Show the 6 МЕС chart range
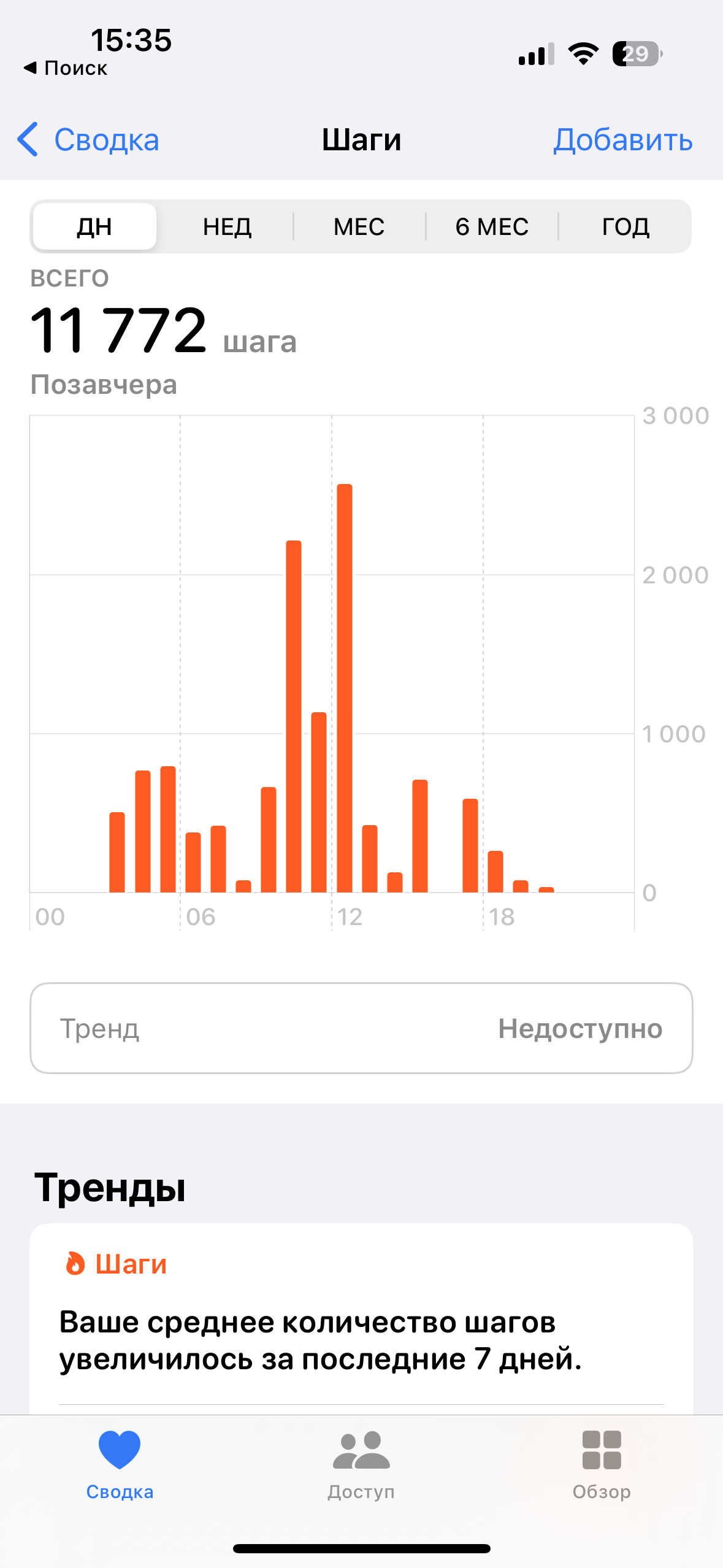The width and height of the screenshot is (723, 1568). click(x=492, y=227)
